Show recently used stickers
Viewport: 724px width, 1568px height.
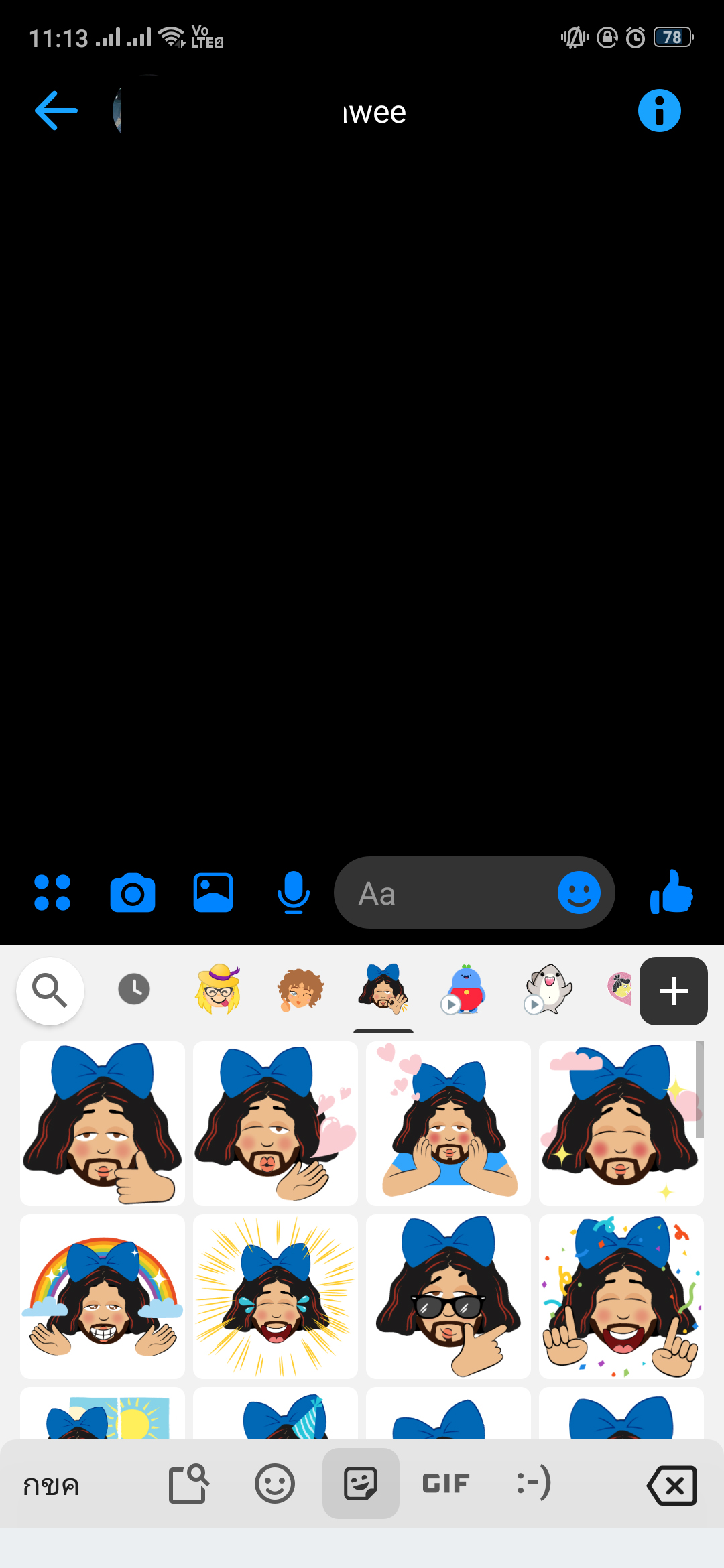pyautogui.click(x=134, y=989)
